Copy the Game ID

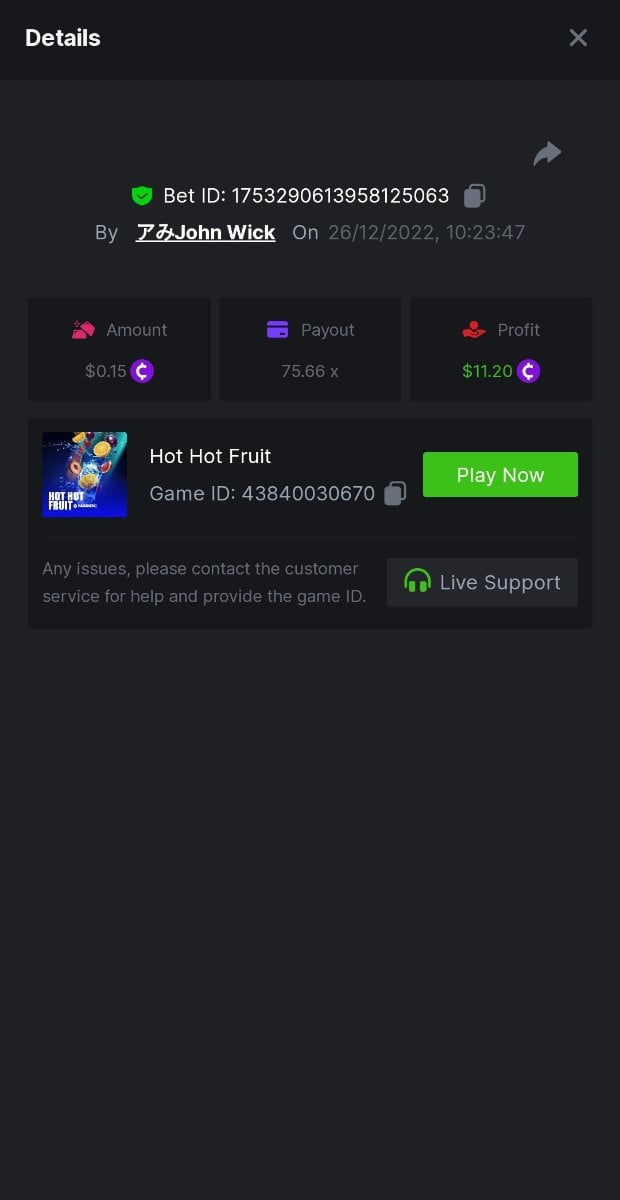(x=396, y=494)
